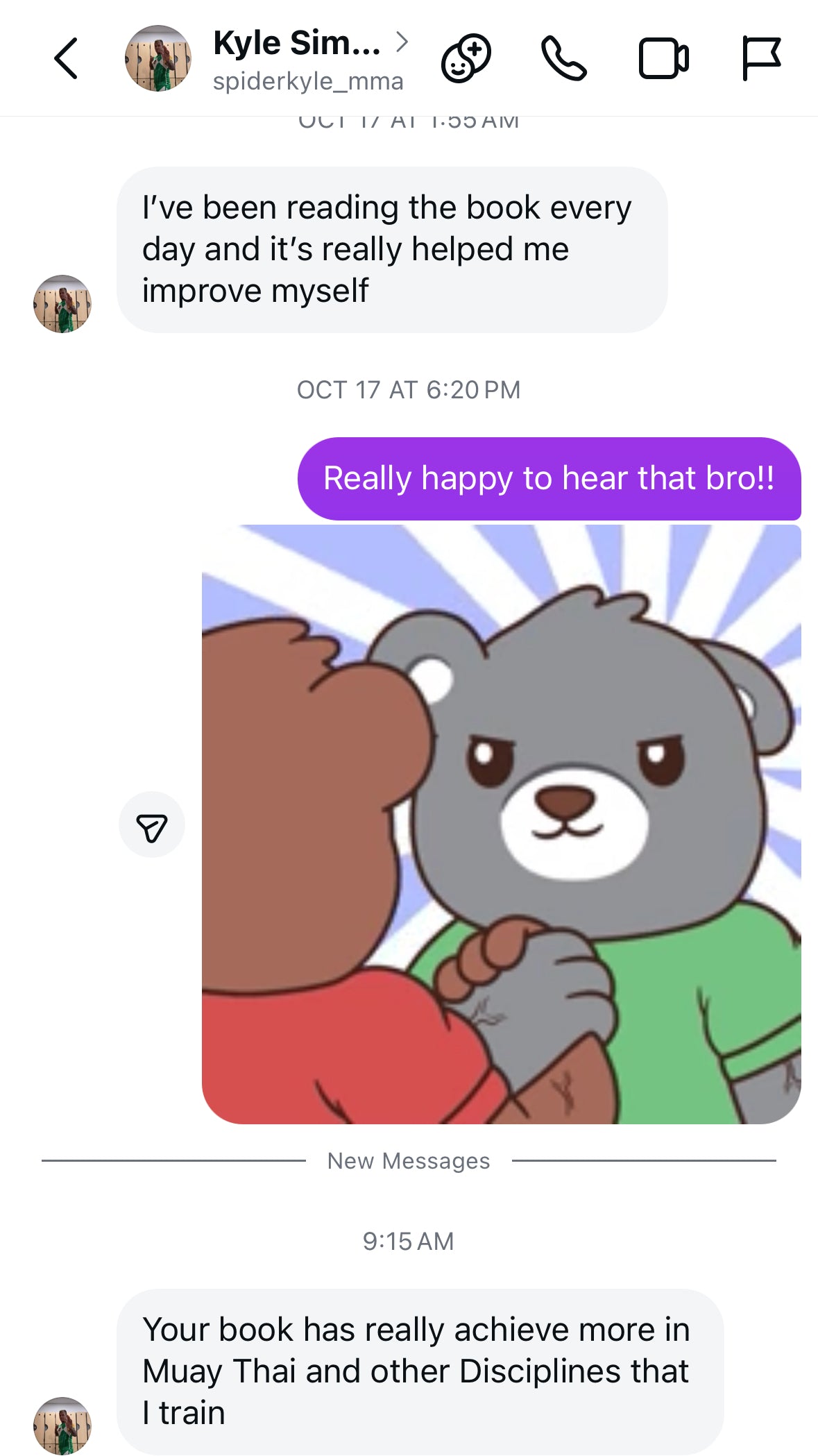Open Kyle Sim's profile details
Image resolution: width=818 pixels, height=1456 pixels.
tap(308, 60)
